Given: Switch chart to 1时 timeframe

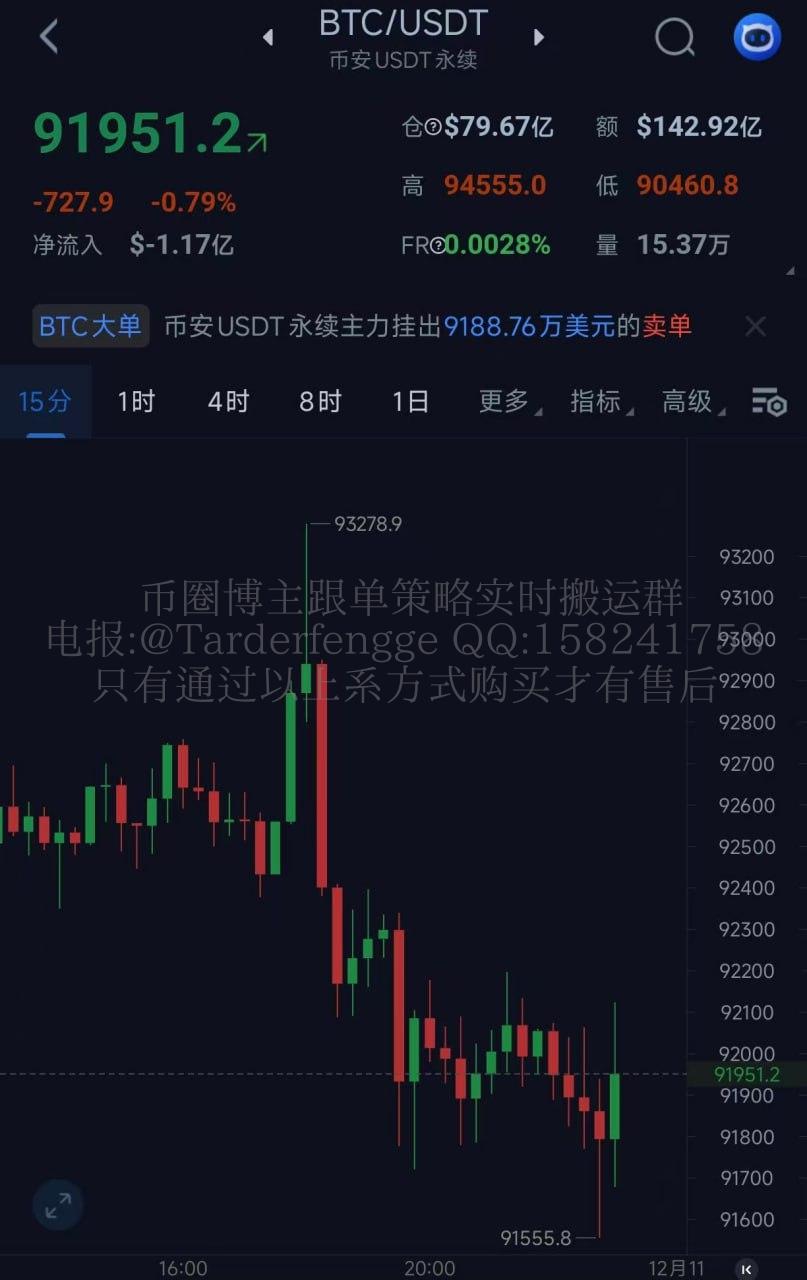Looking at the screenshot, I should pos(136,402).
